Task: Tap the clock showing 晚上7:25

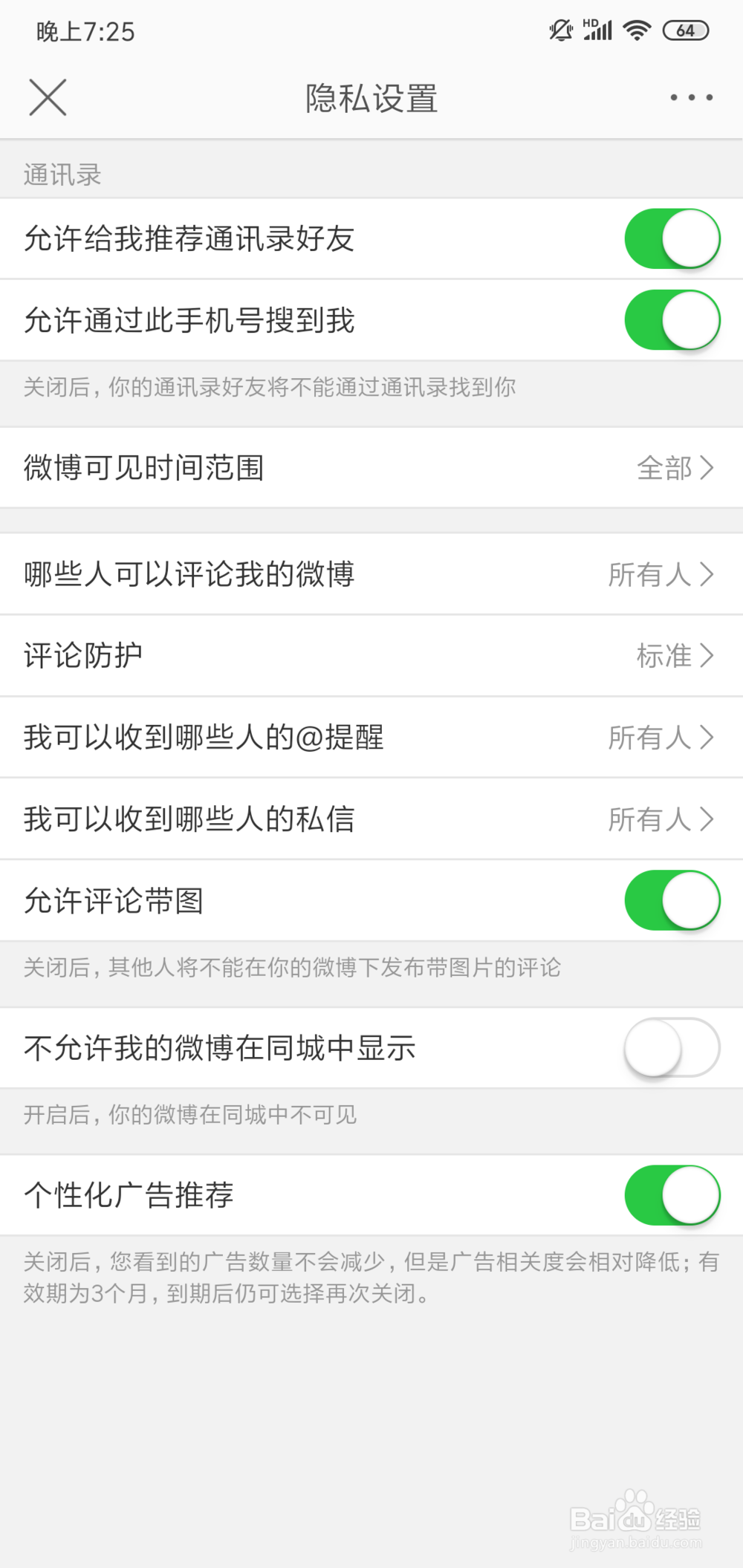Action: [84, 31]
